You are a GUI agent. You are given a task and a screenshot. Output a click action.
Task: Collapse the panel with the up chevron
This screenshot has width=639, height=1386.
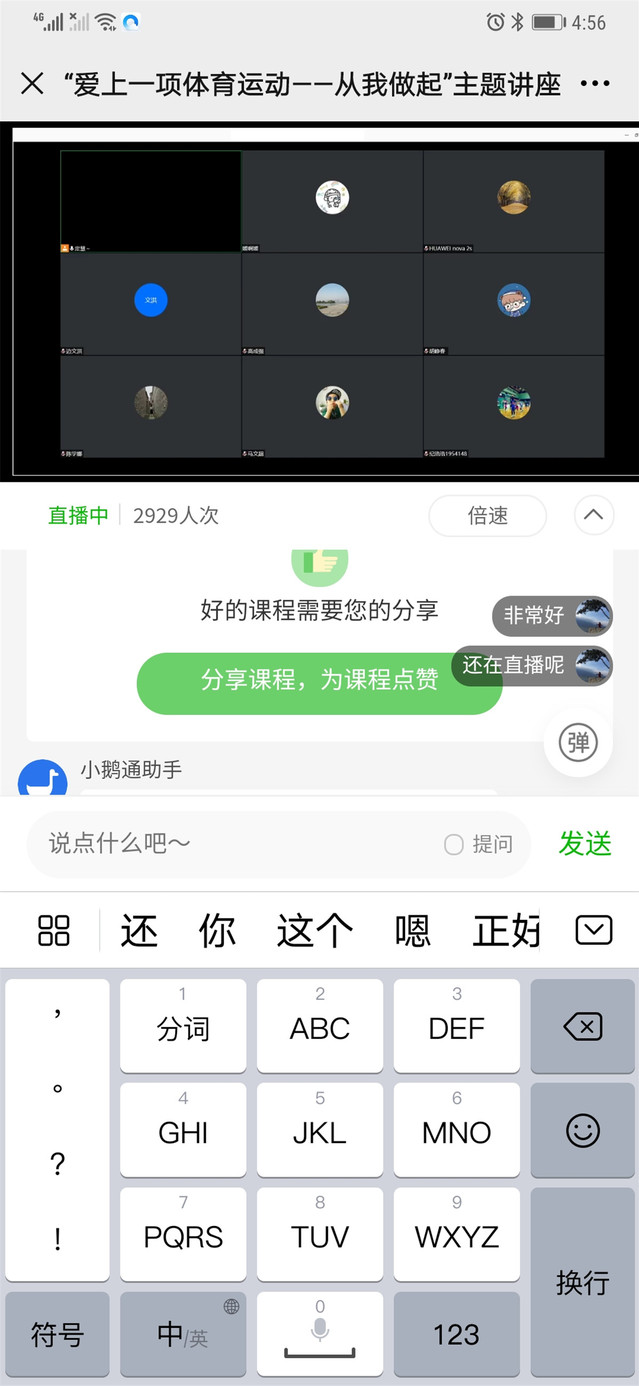coord(593,516)
